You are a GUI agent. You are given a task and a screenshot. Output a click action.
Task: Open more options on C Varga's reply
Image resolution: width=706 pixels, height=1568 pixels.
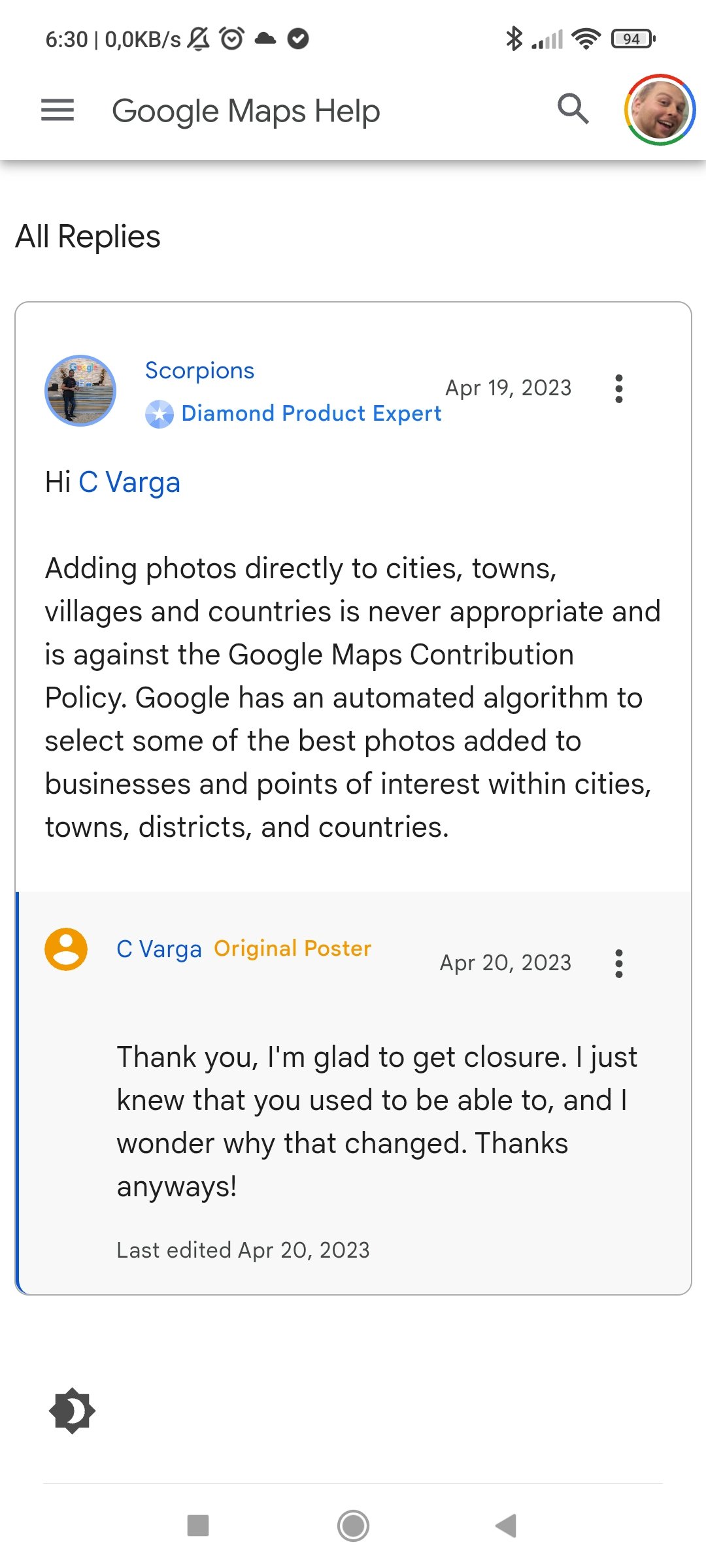pos(618,964)
